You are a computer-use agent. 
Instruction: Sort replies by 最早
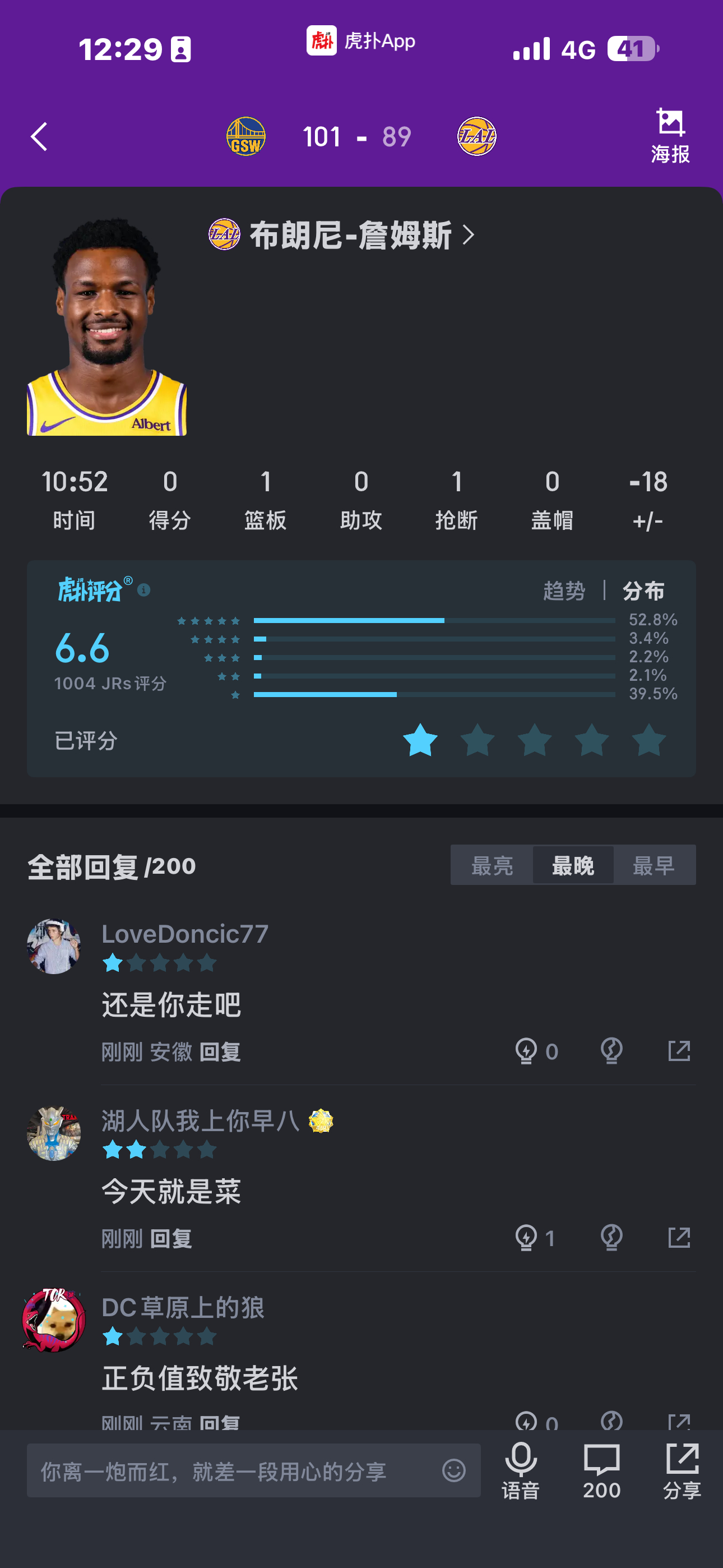tap(654, 865)
